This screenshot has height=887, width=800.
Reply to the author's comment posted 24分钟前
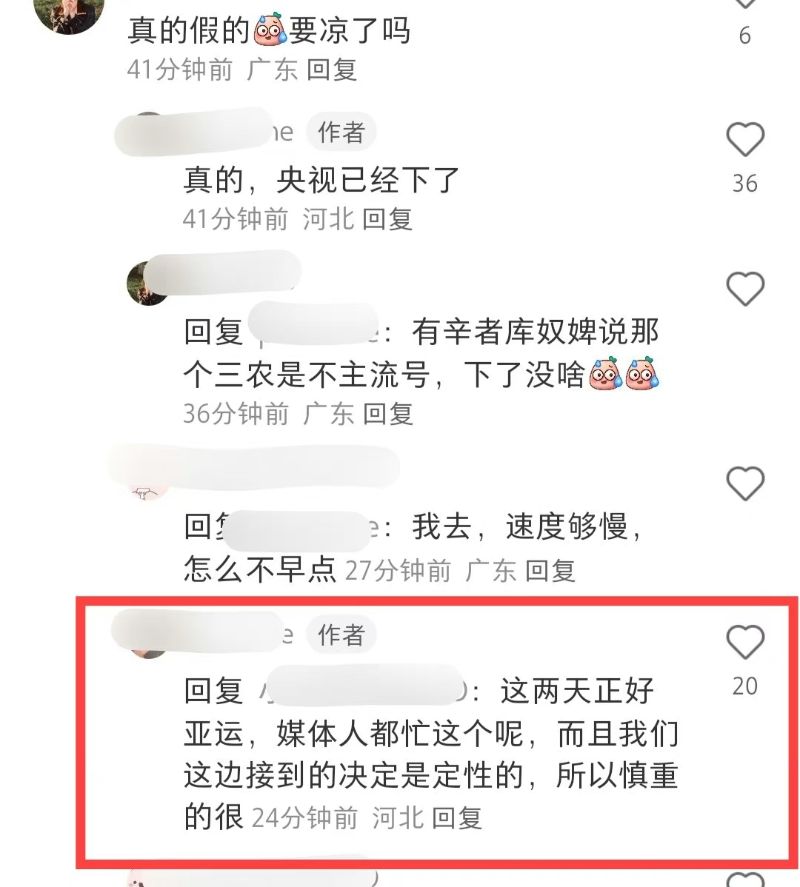click(457, 817)
